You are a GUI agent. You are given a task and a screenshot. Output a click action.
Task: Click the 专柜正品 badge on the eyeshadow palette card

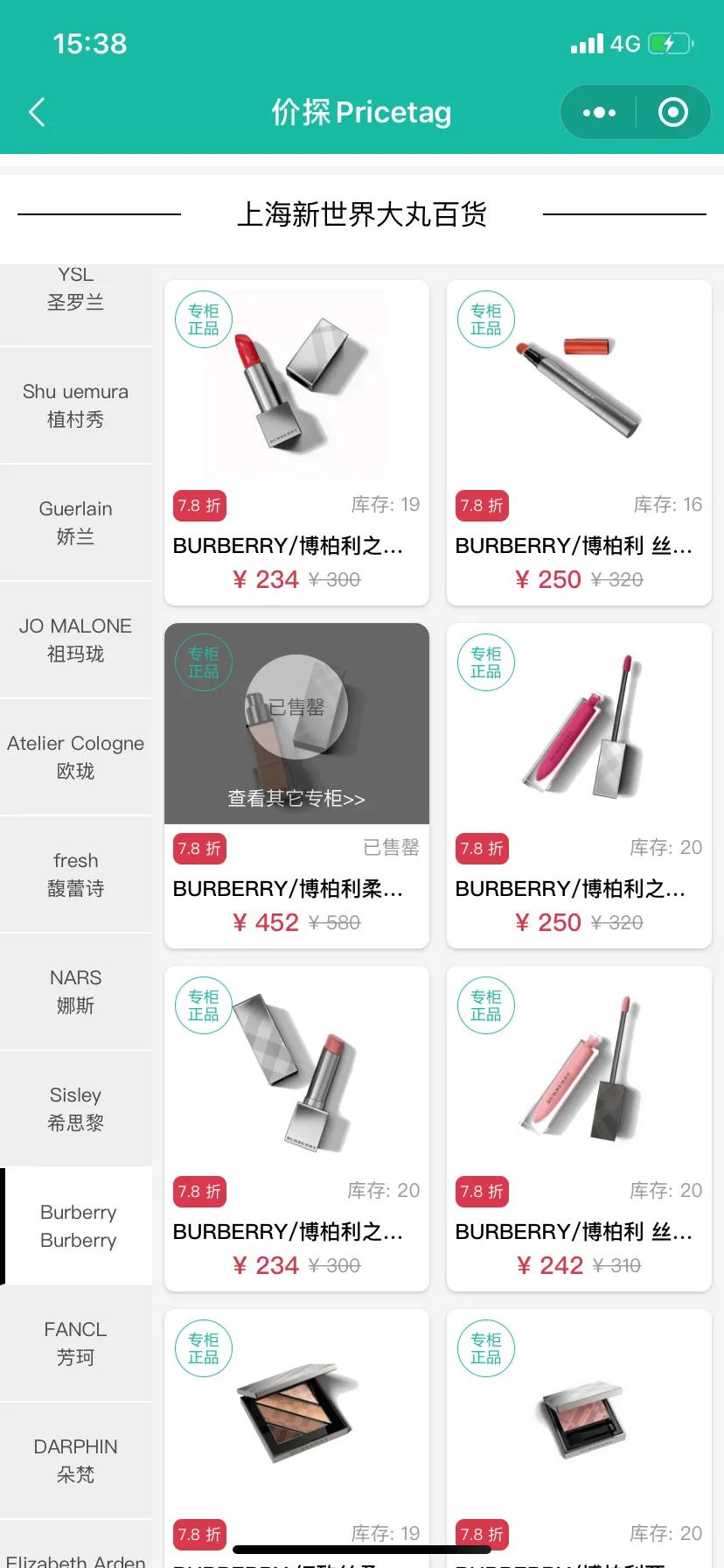point(203,1348)
